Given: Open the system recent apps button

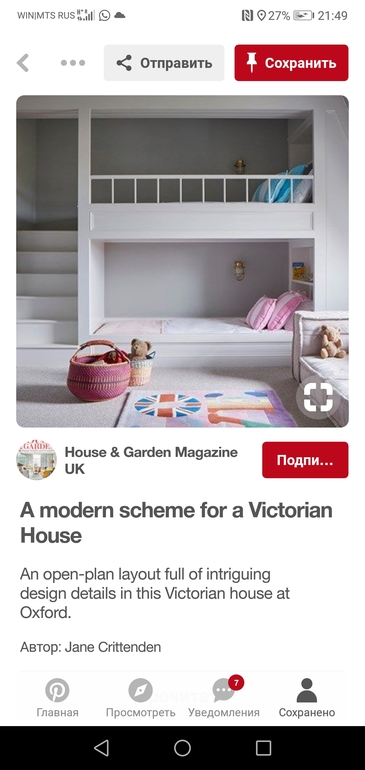Looking at the screenshot, I should tap(263, 748).
